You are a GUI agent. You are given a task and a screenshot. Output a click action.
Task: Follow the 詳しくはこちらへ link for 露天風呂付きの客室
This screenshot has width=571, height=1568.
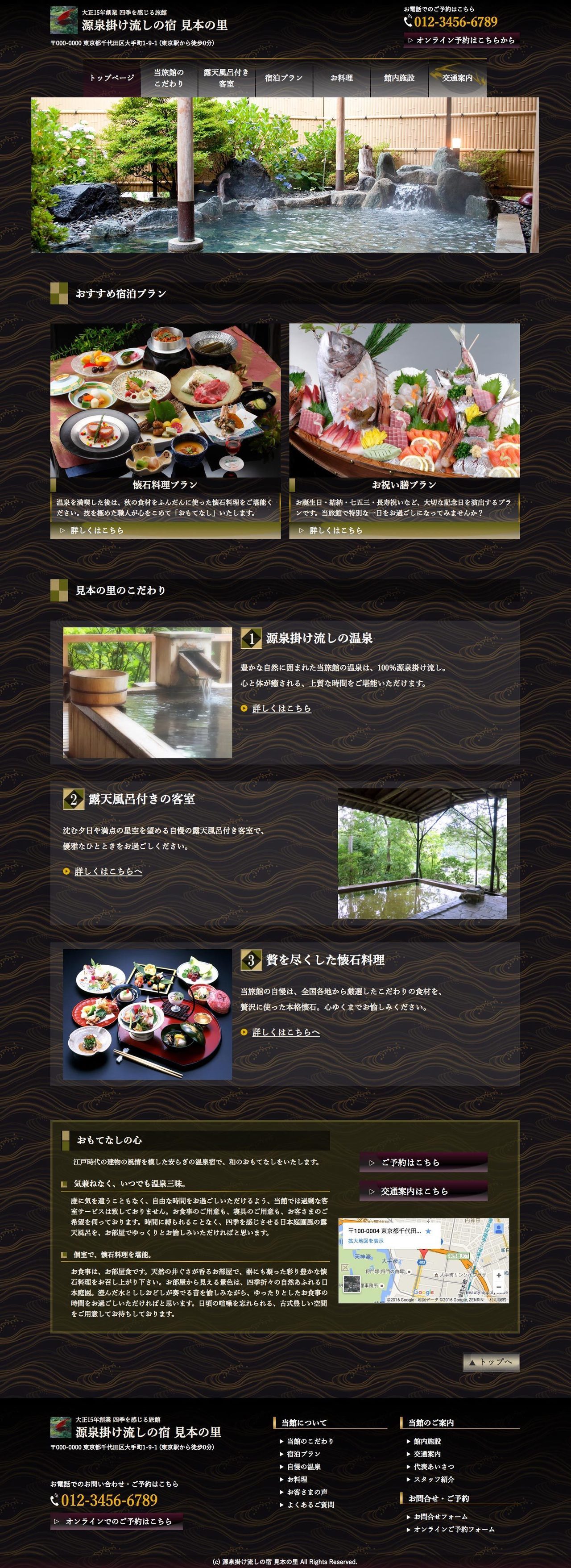[x=108, y=872]
